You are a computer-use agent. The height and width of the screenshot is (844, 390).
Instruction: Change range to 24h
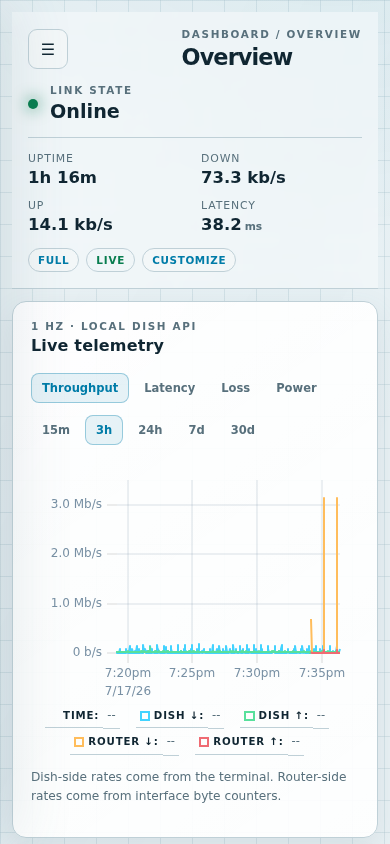[x=150, y=430]
